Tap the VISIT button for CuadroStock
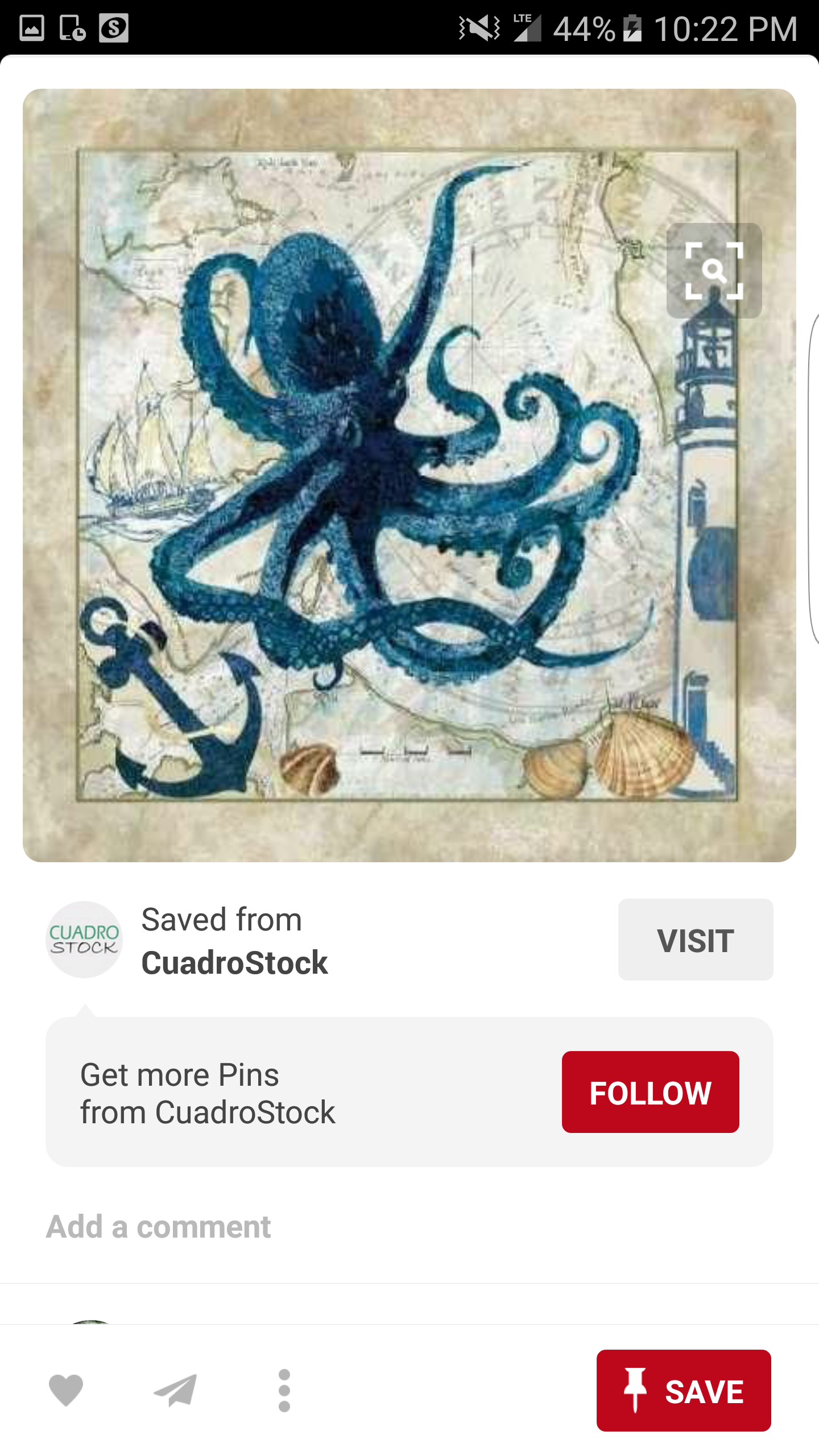Image resolution: width=819 pixels, height=1456 pixels. tap(695, 940)
